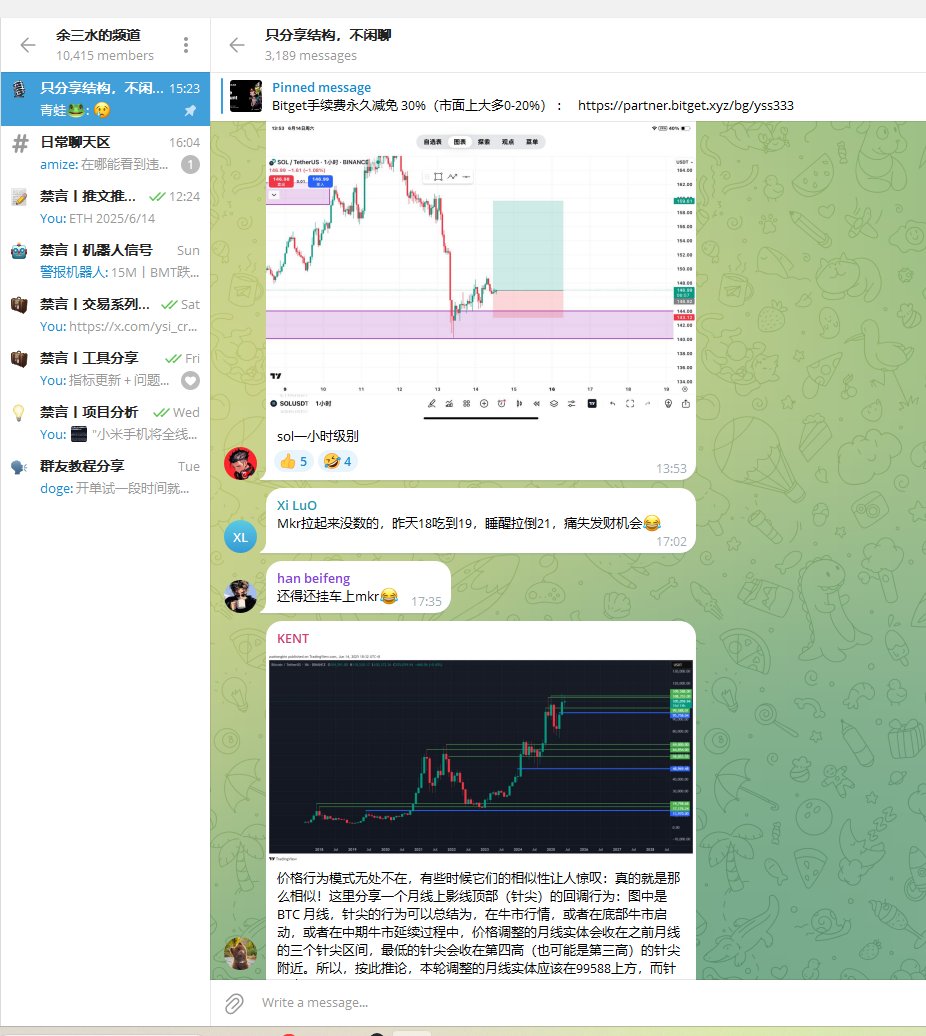This screenshot has height=1036, width=926.
Task: Attach a file with the paperclip
Action: [233, 1002]
